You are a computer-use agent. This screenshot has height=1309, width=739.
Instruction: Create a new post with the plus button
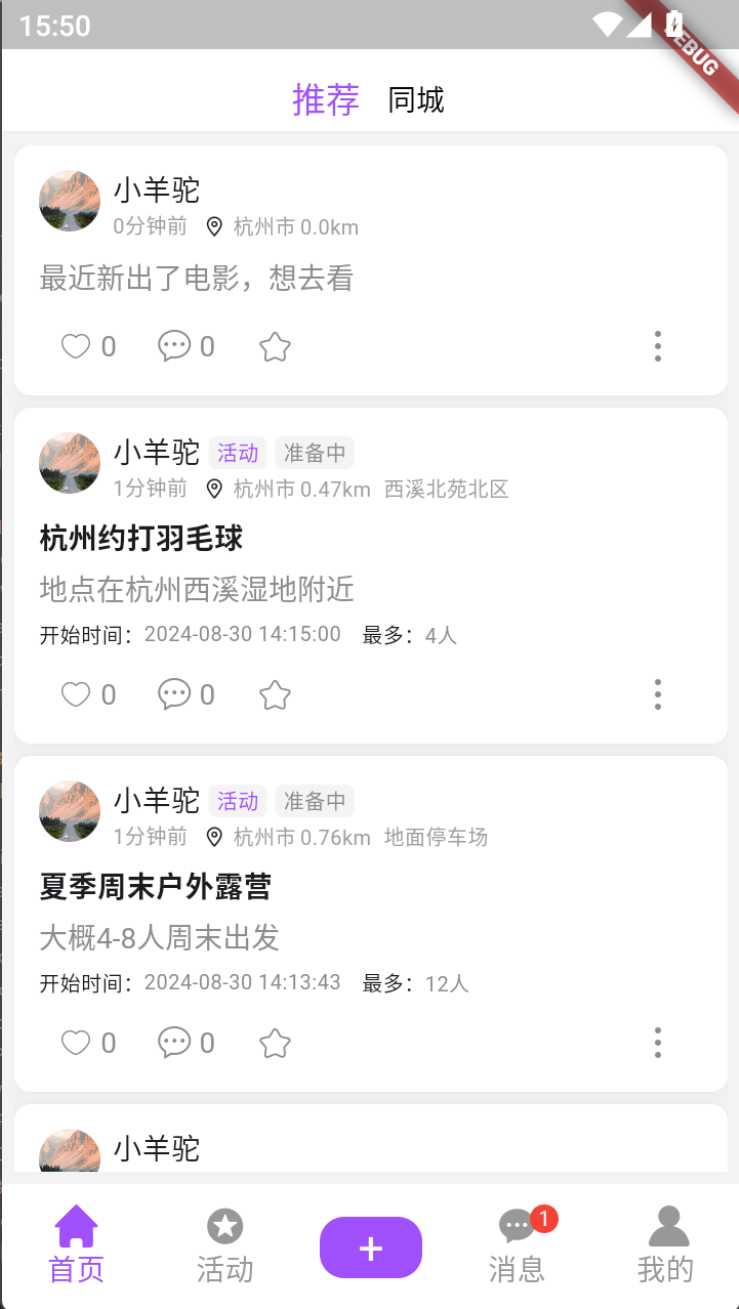click(x=371, y=1247)
